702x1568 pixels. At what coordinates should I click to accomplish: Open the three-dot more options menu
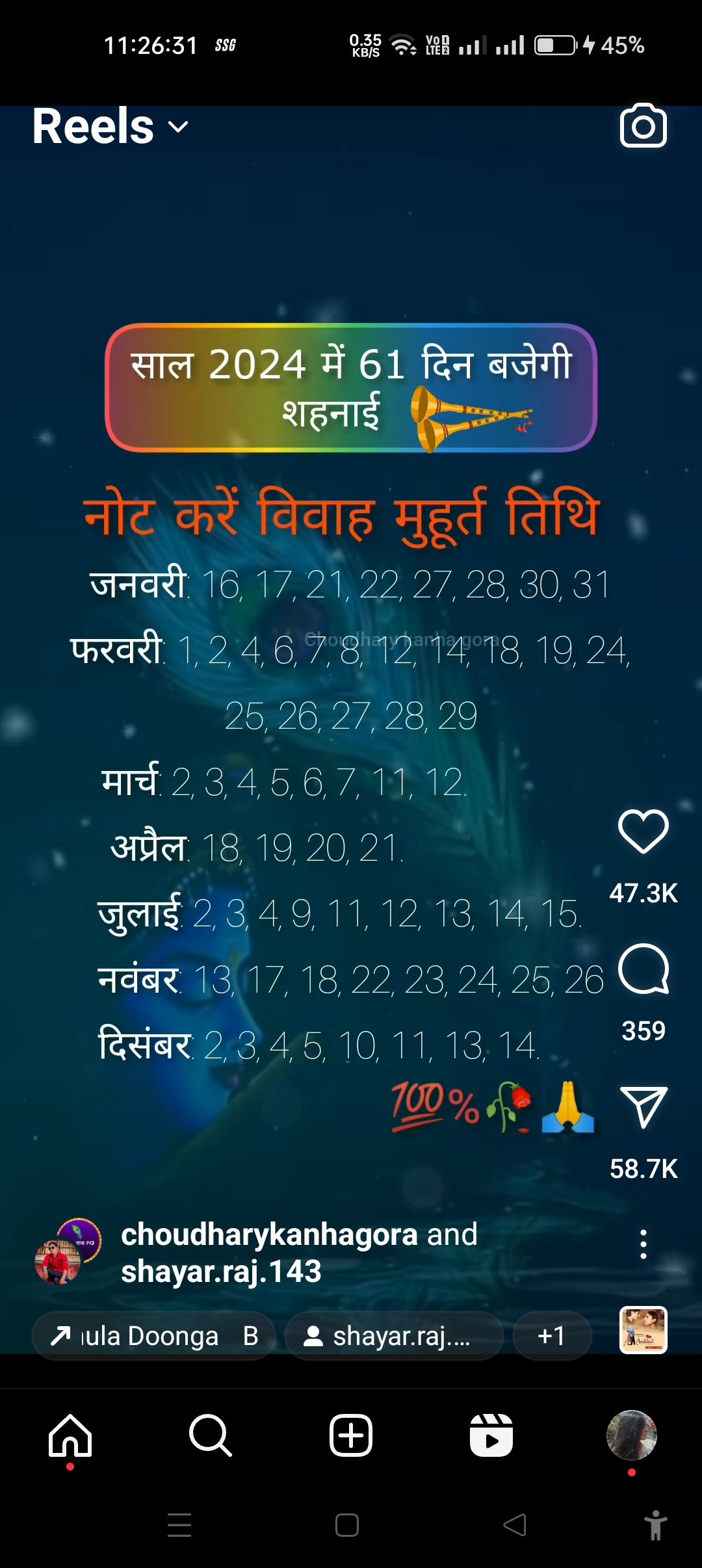coord(643,1244)
